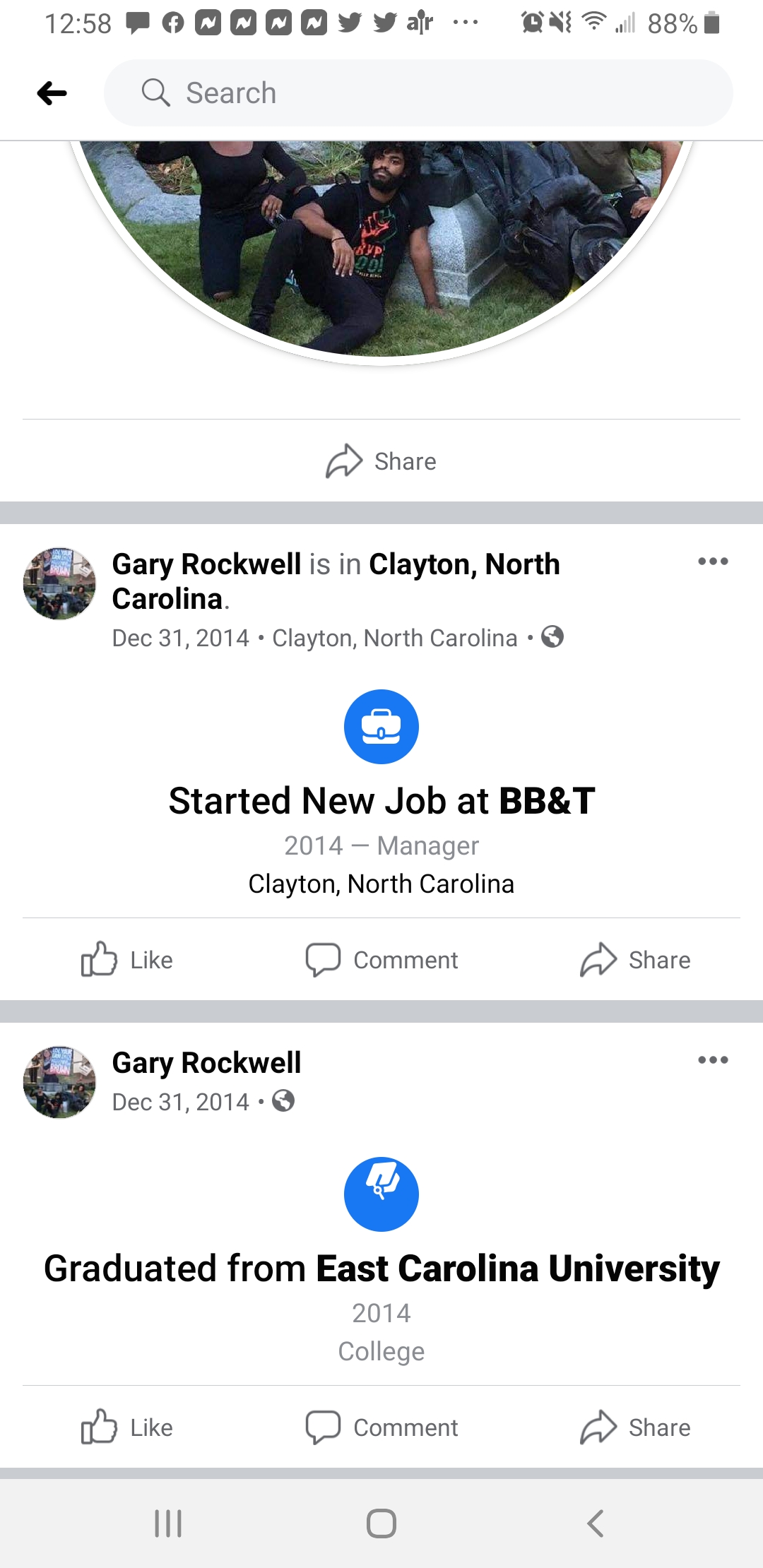
Task: Open the overflow menu on the graduation post
Action: 712,1060
